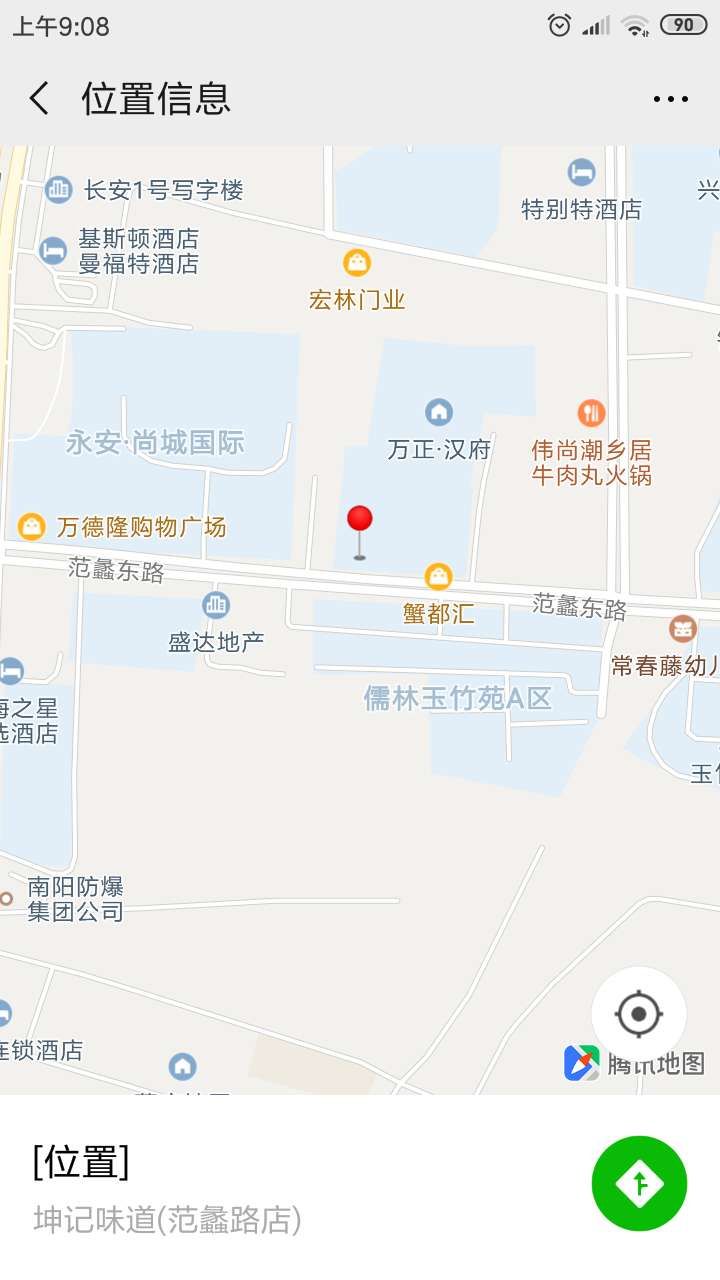Recenter map on my current location
This screenshot has height=1280, width=720.
639,1014
